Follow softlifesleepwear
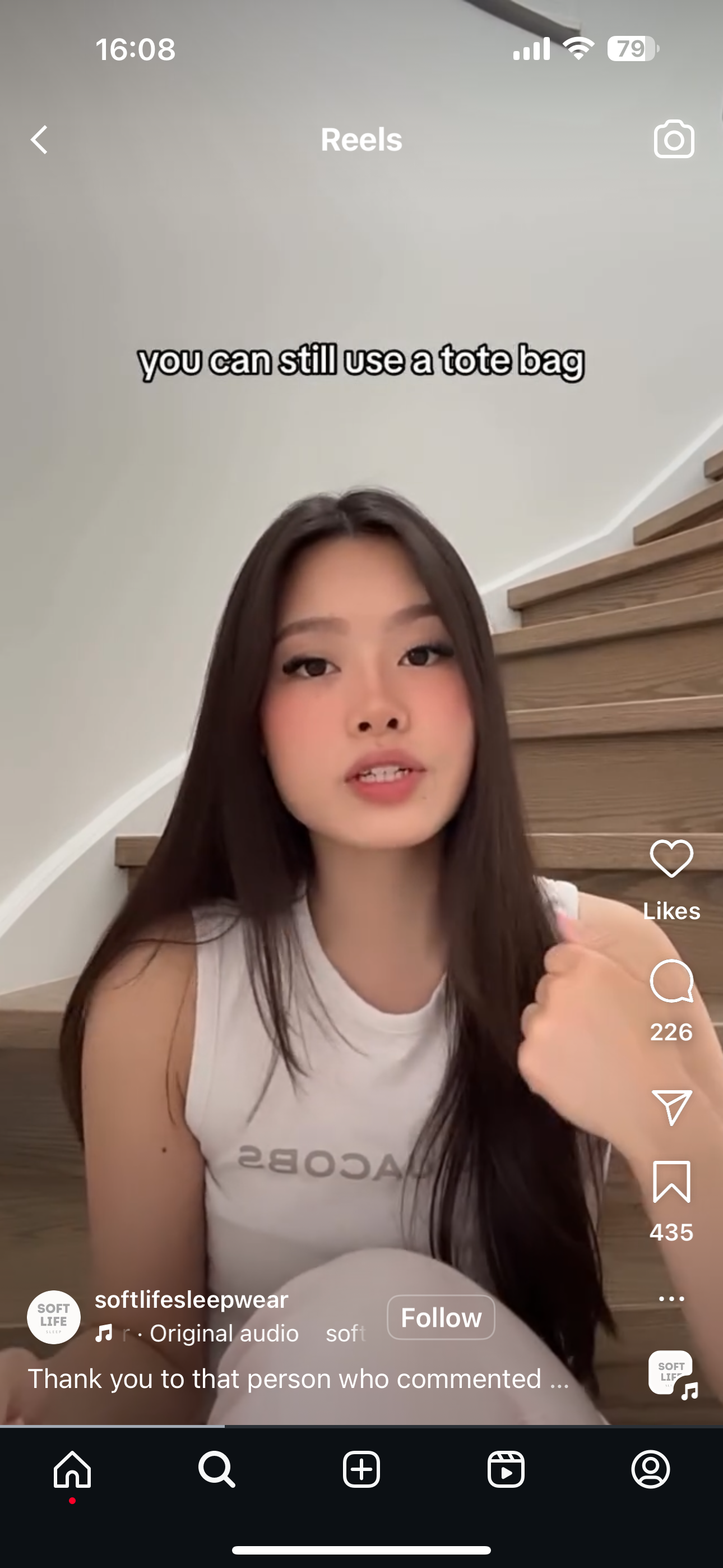 [x=441, y=1317]
